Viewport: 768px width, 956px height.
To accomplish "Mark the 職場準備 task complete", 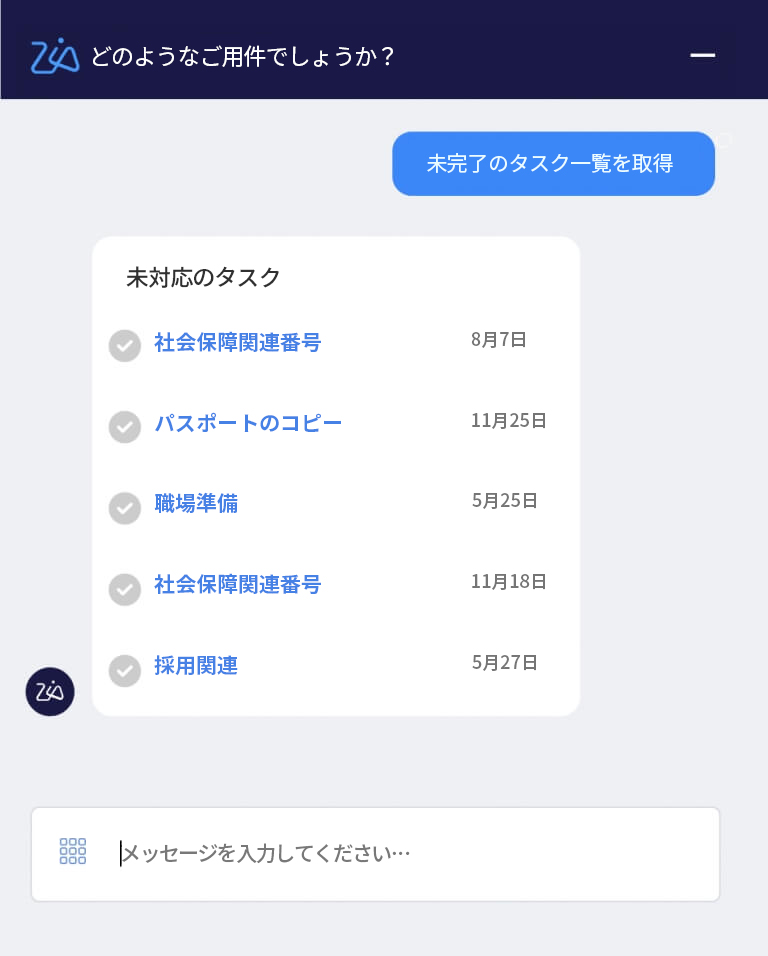I will pos(124,508).
